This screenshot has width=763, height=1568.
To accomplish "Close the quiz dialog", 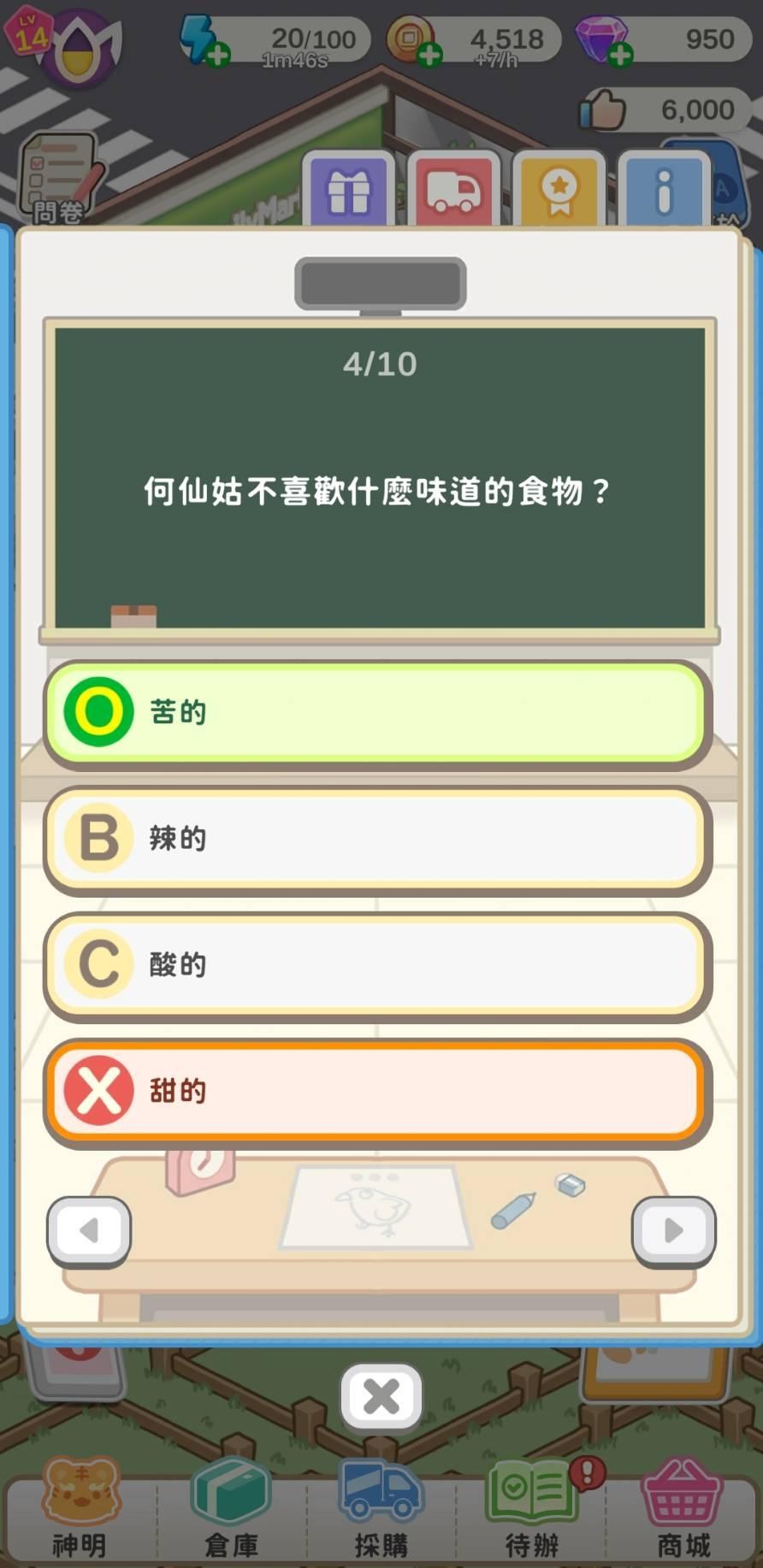I will coord(381,1397).
